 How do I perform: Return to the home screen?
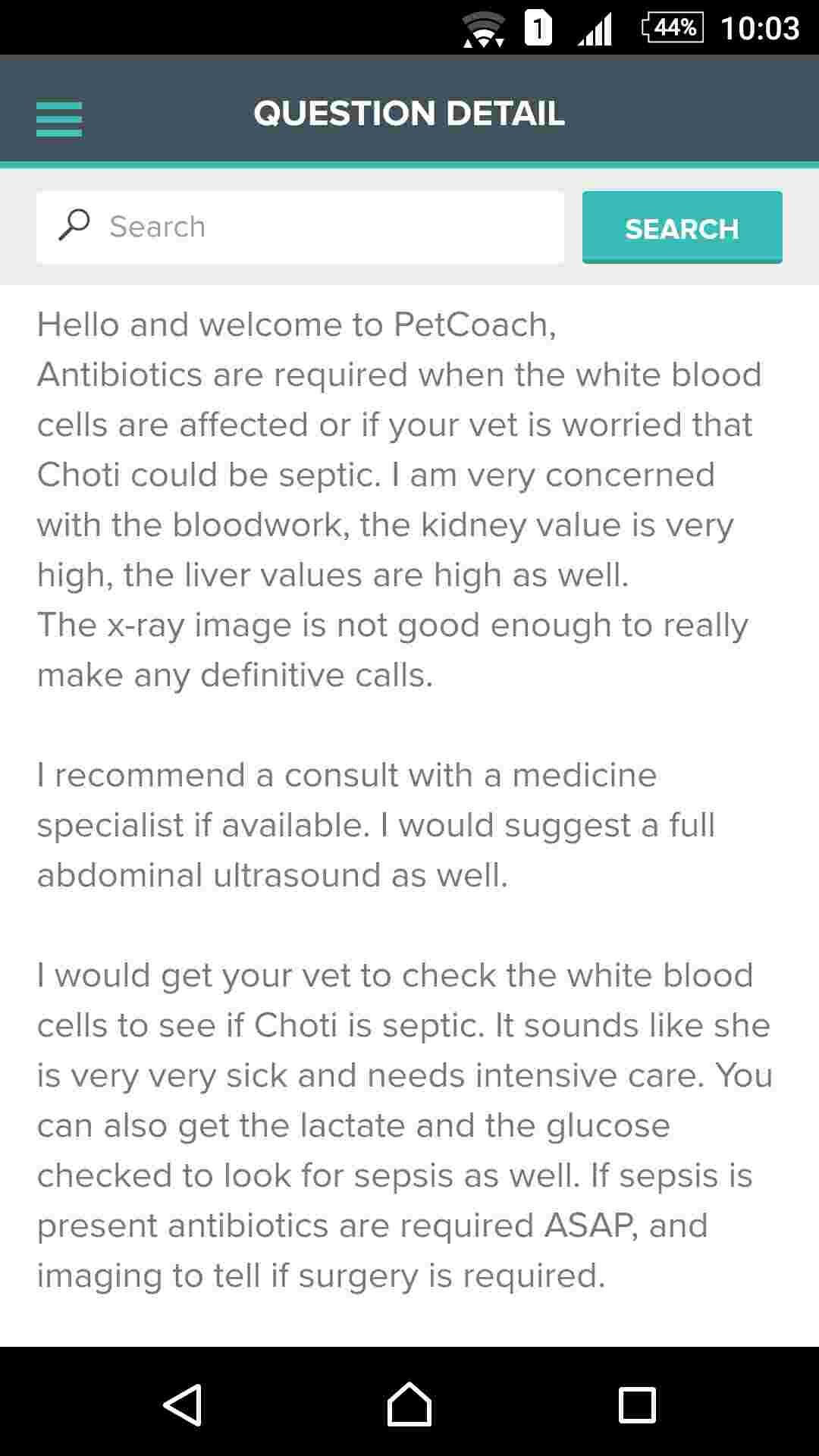pos(409,1404)
